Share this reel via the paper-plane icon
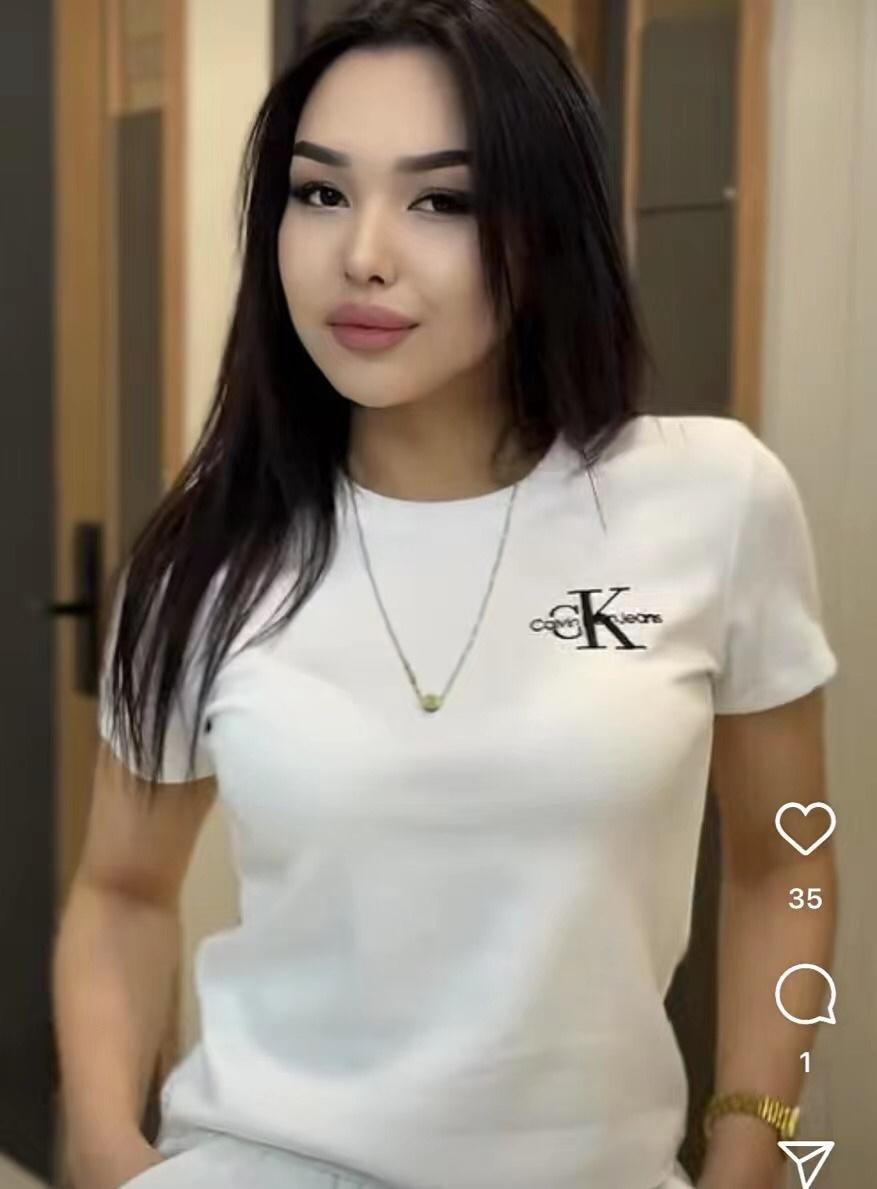877x1189 pixels. click(x=806, y=1163)
